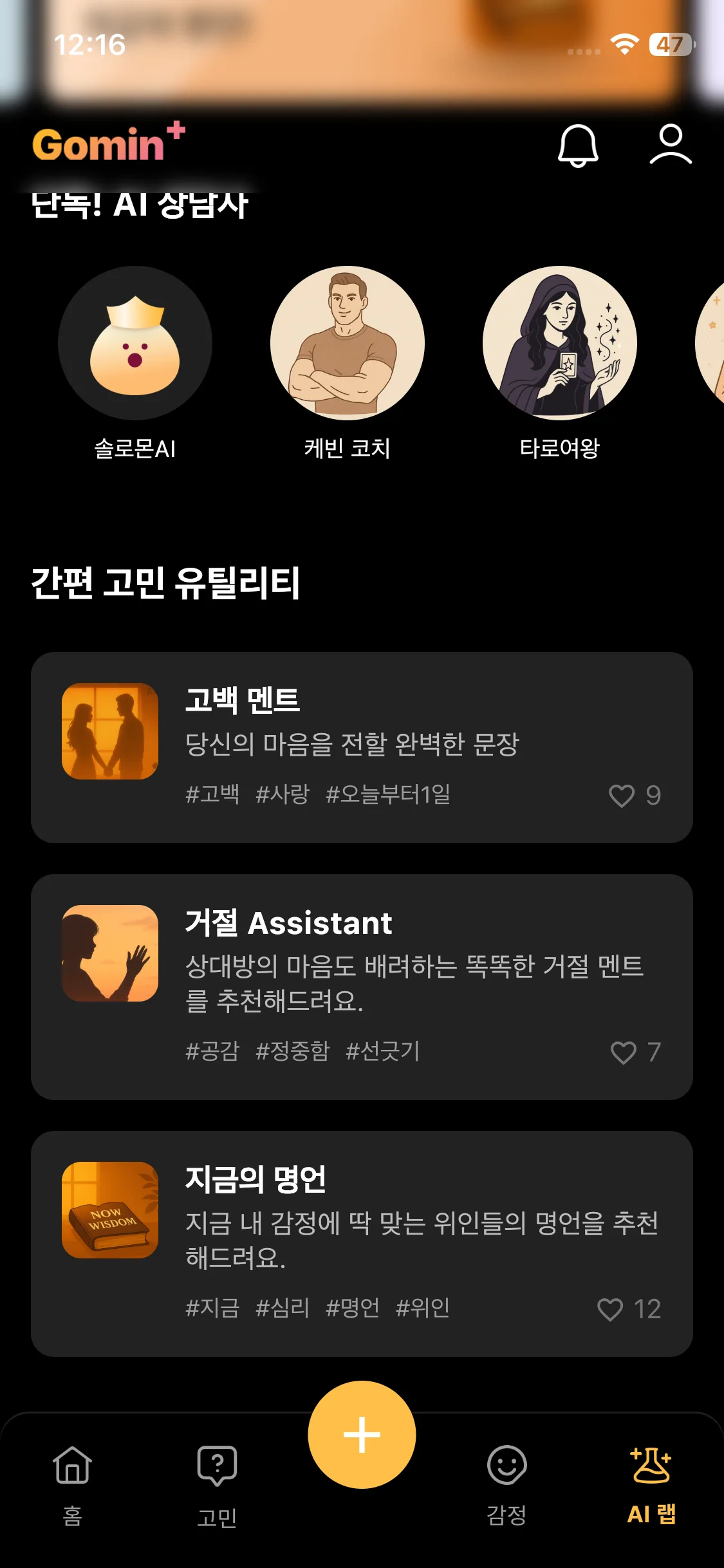The width and height of the screenshot is (724, 1568).
Task: Like the 거절 Assistant card
Action: [x=623, y=1052]
